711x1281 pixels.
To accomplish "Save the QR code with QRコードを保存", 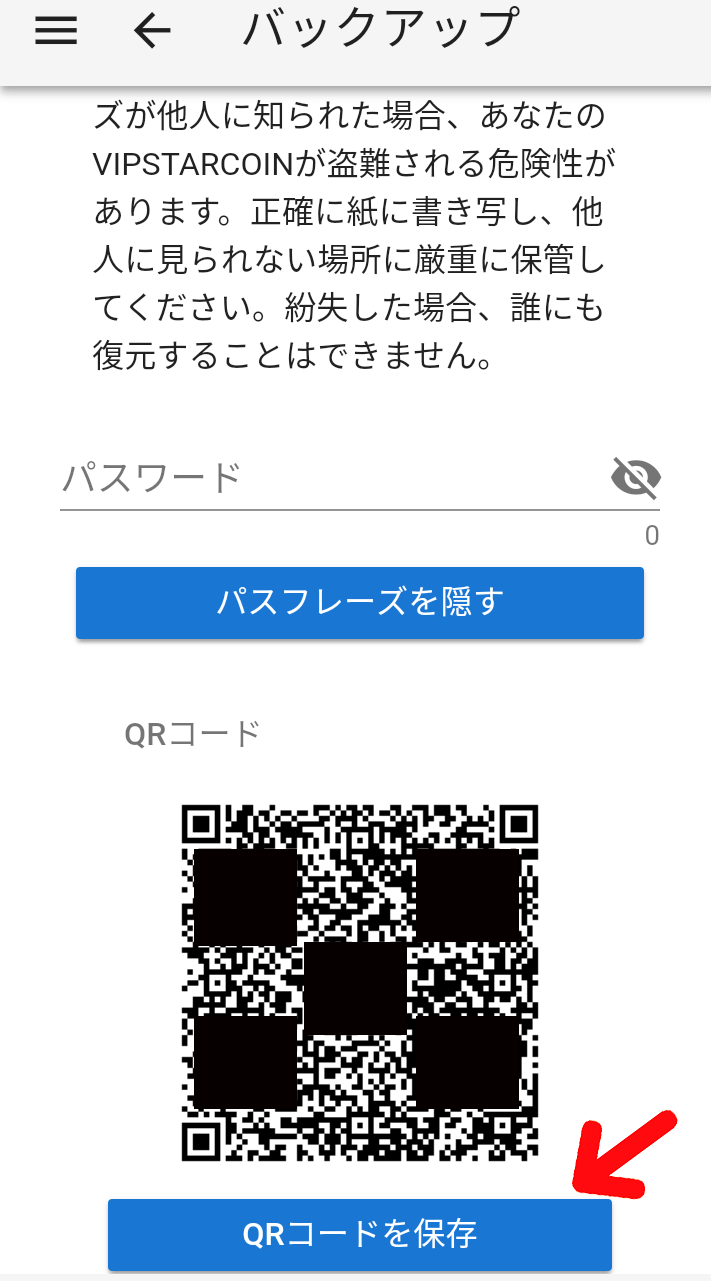I will (x=360, y=1234).
